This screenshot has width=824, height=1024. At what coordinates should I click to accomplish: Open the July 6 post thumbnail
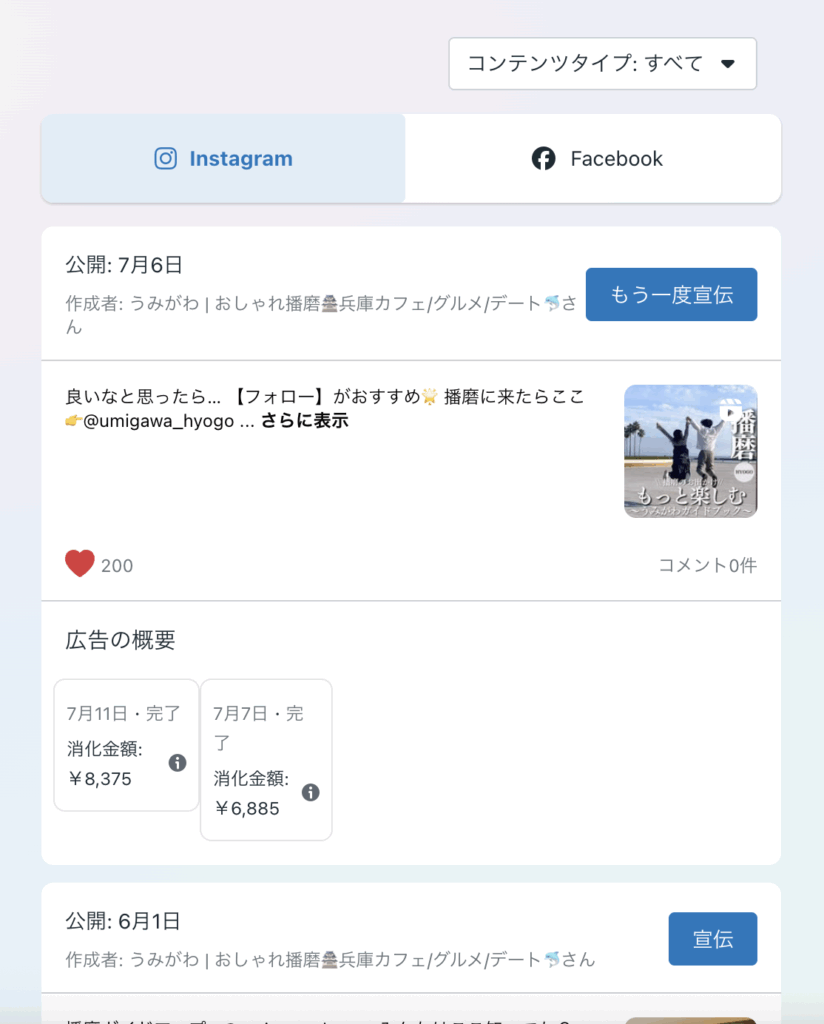coord(690,451)
